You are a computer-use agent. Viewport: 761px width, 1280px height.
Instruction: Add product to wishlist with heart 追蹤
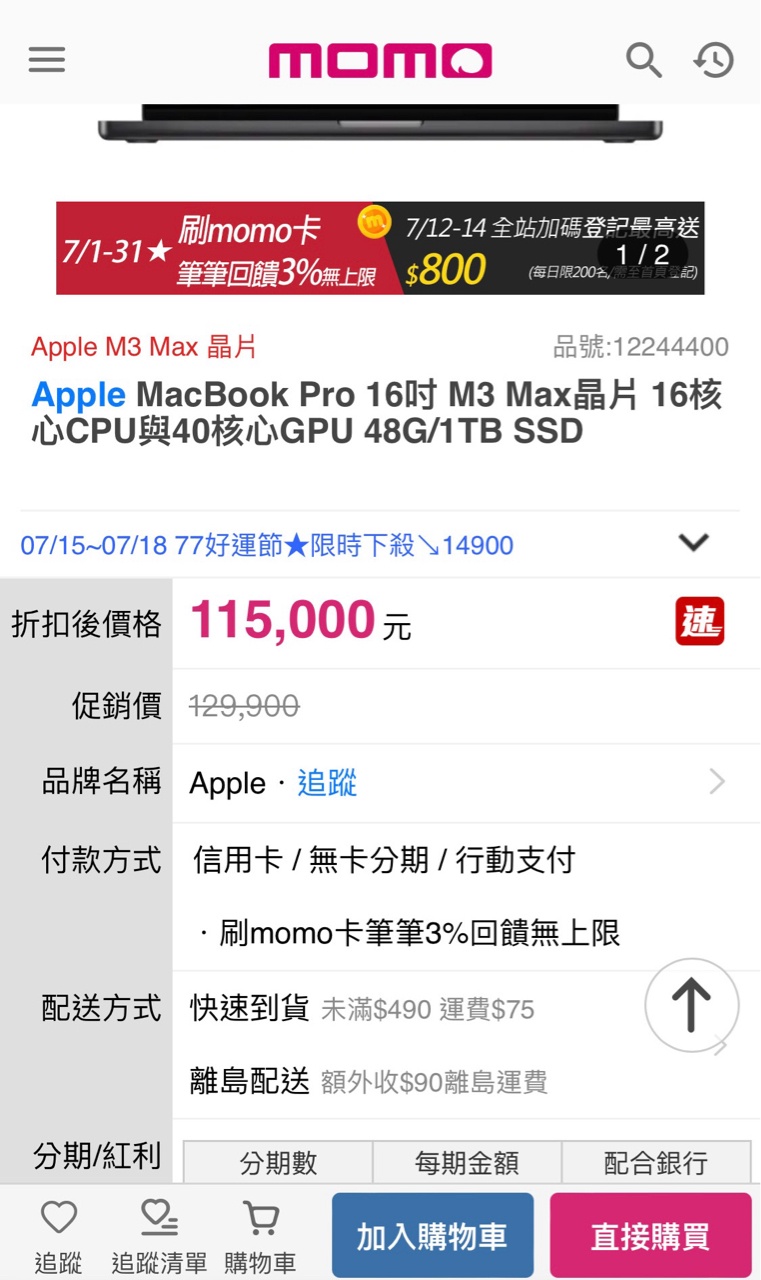click(x=58, y=1235)
